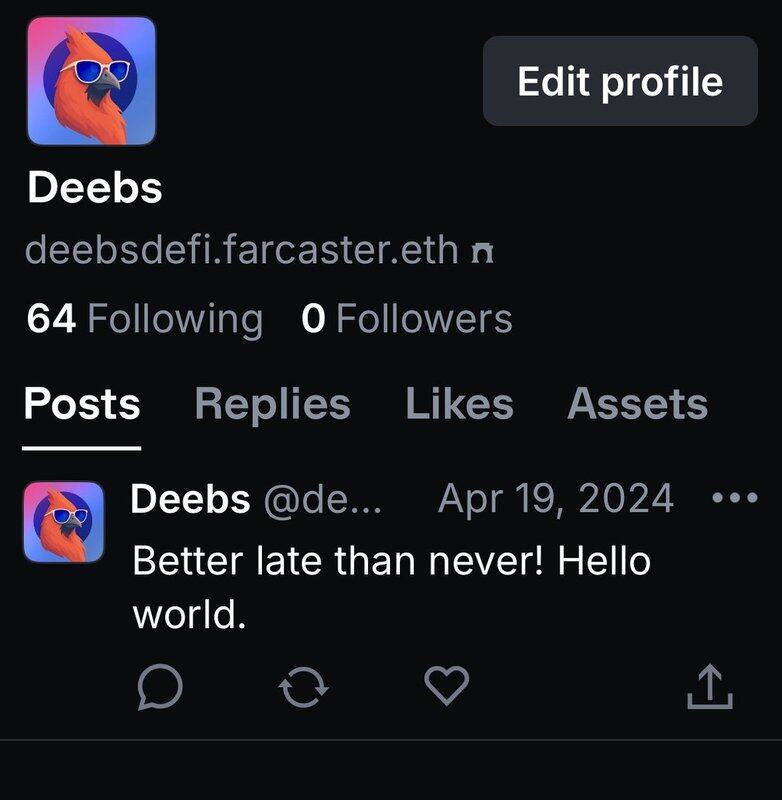Open the deebsdefi.farcaster.eth handle

coord(242,250)
